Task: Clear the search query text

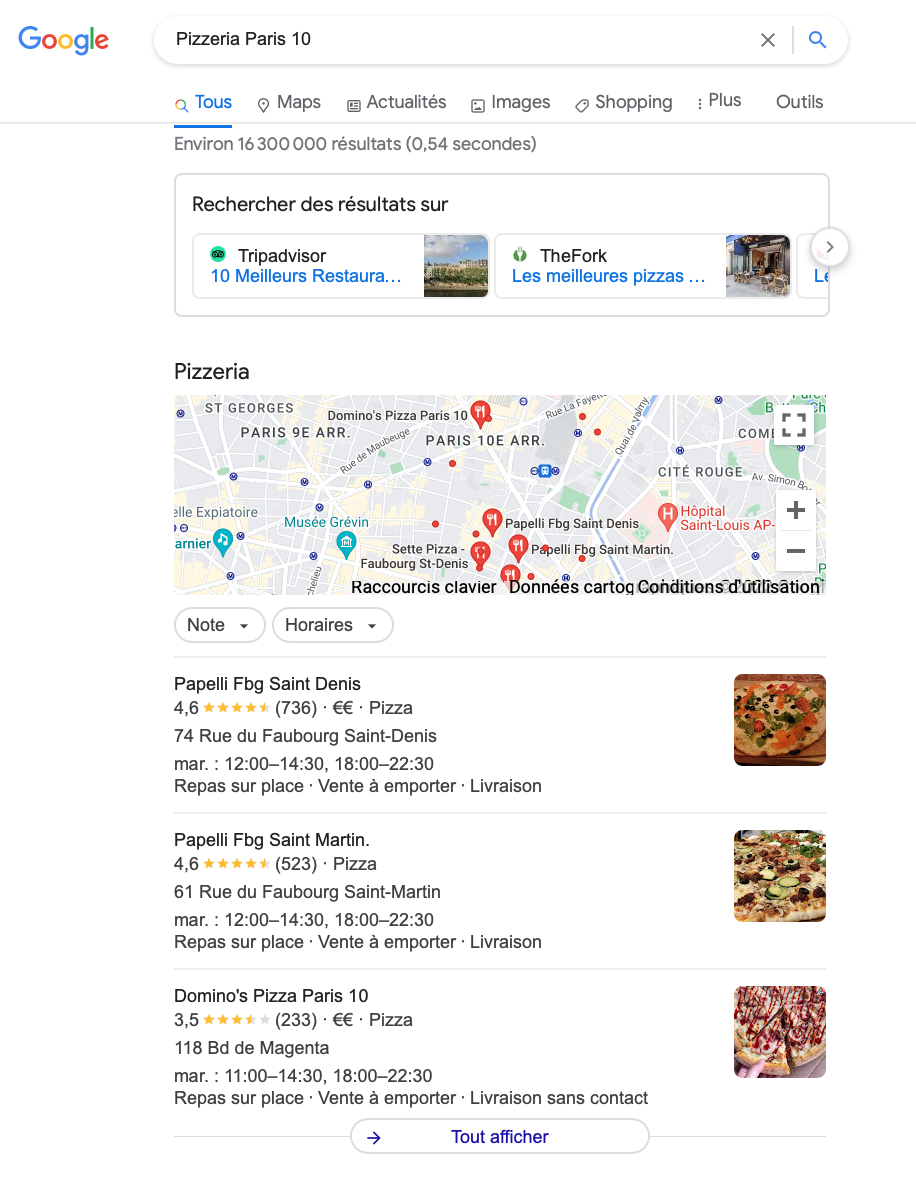Action: coord(768,40)
